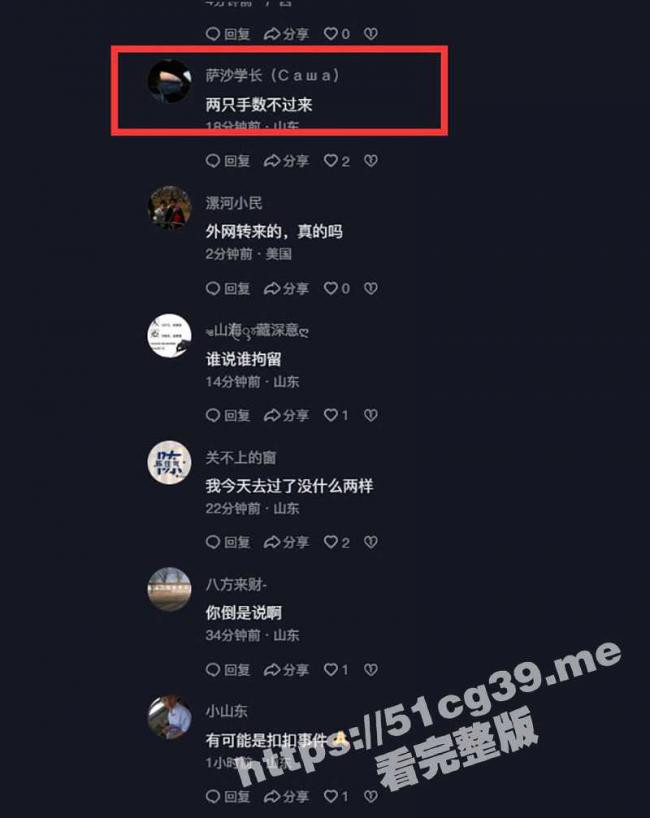
Task: Dislike 漯河小民's comment
Action: [370, 288]
